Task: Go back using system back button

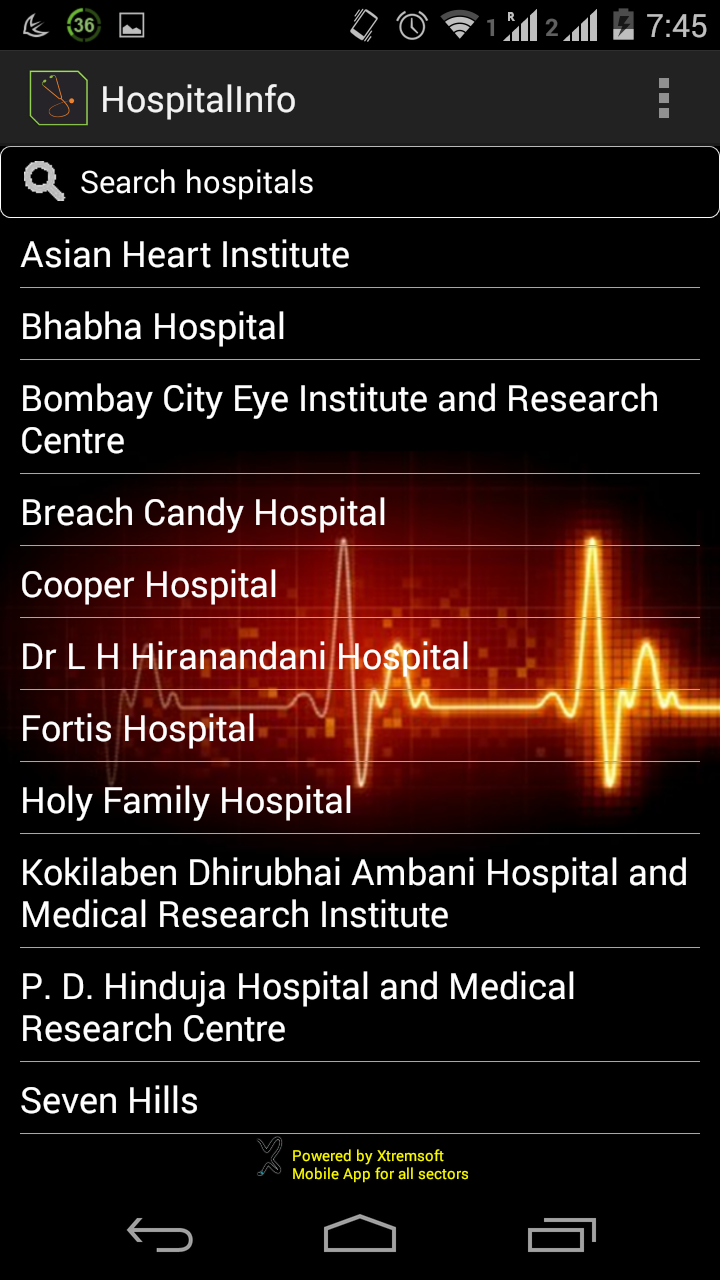Action: 160,1236
